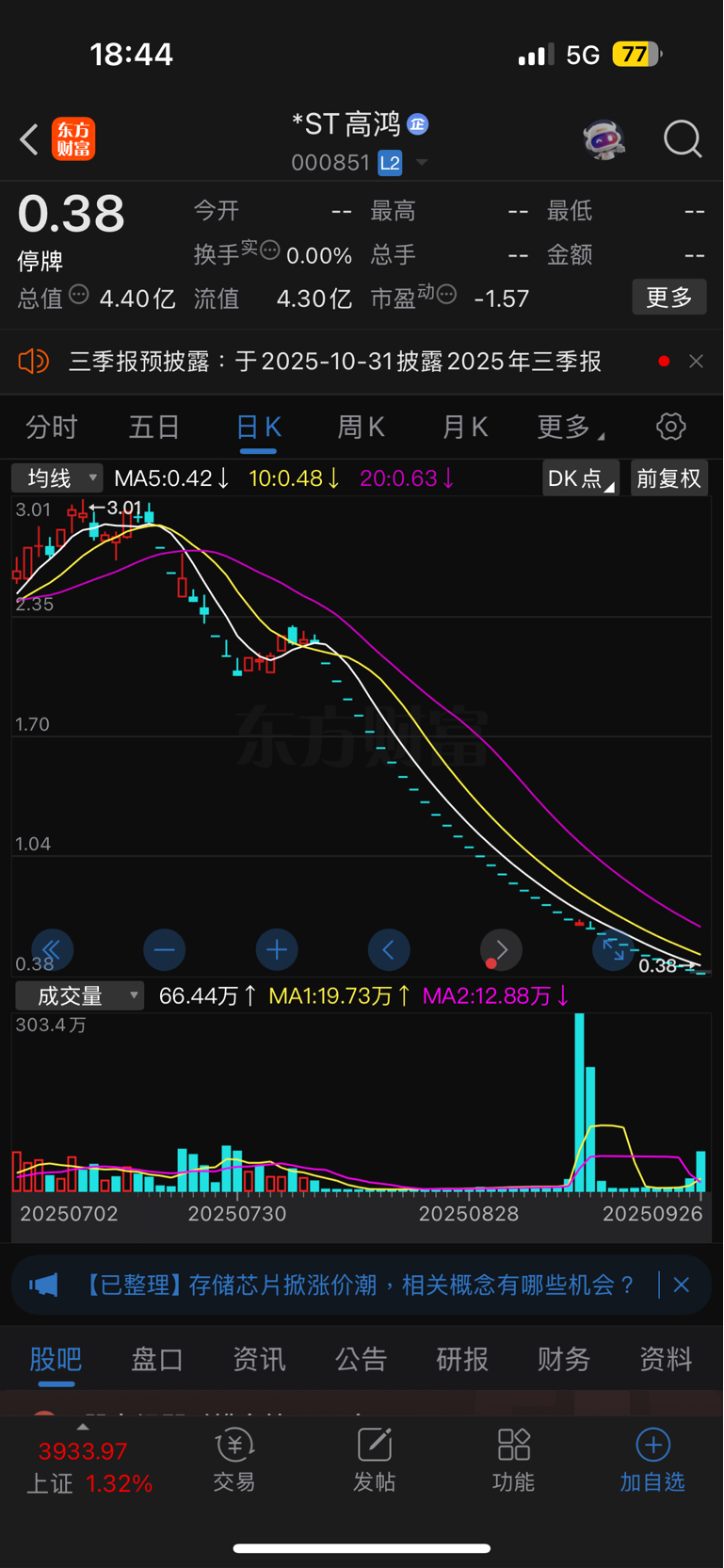Open the 公告 tab
The width and height of the screenshot is (724, 1568).
[x=361, y=1359]
